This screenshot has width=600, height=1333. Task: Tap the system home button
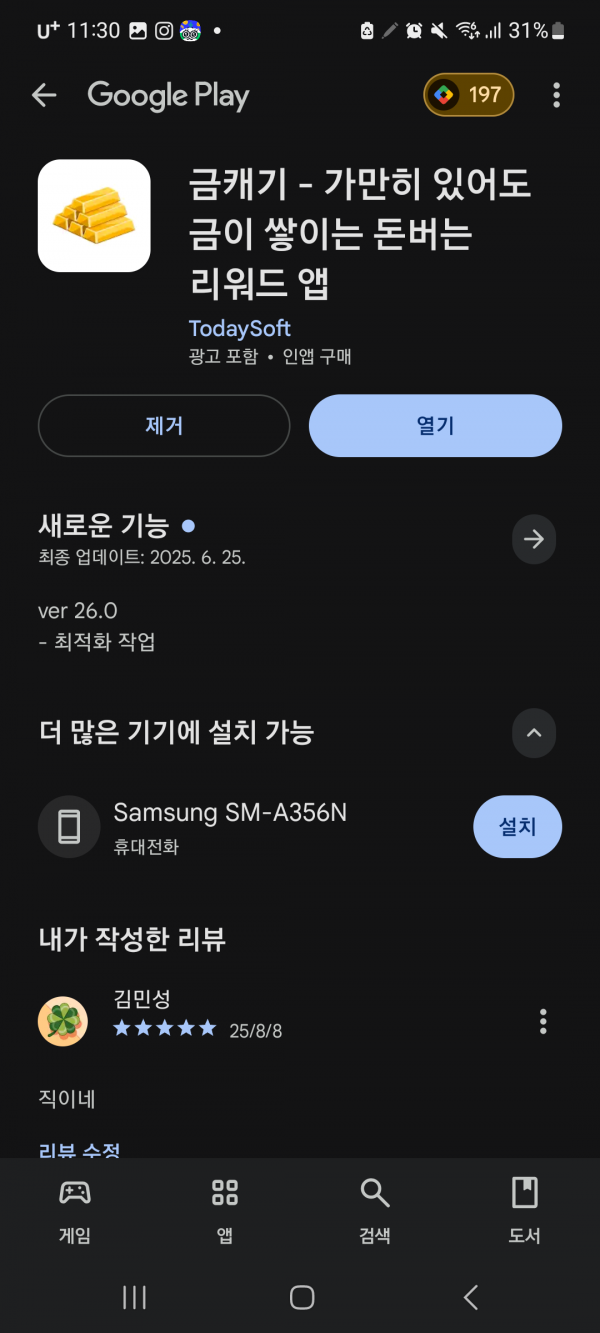click(x=302, y=1297)
